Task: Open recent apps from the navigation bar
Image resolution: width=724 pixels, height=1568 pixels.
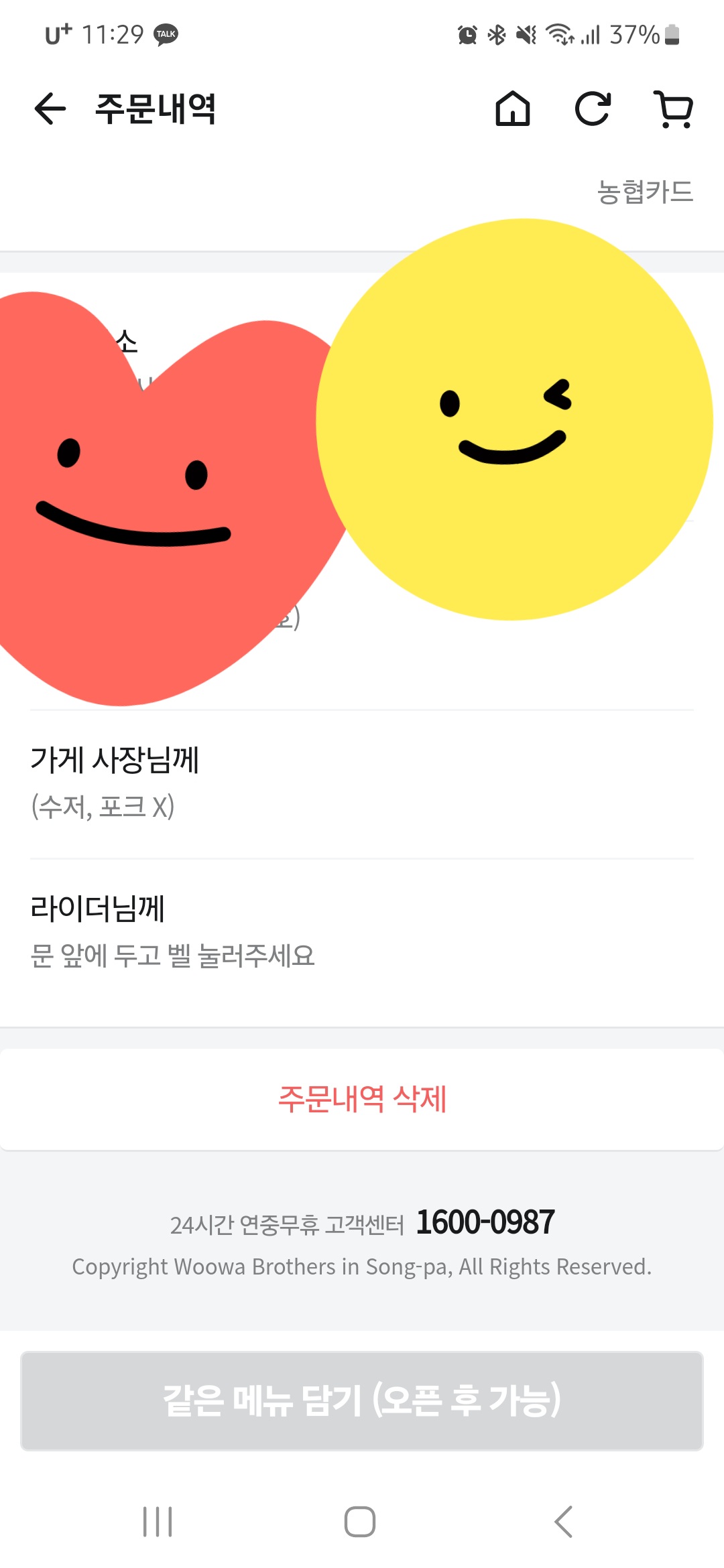Action: 158,1522
